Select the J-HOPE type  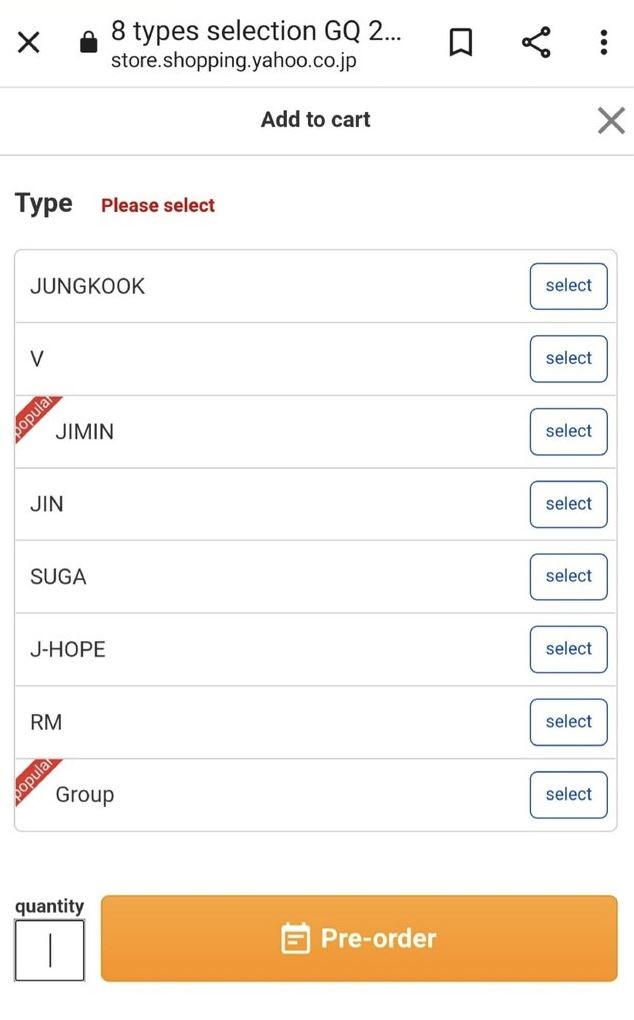(568, 649)
